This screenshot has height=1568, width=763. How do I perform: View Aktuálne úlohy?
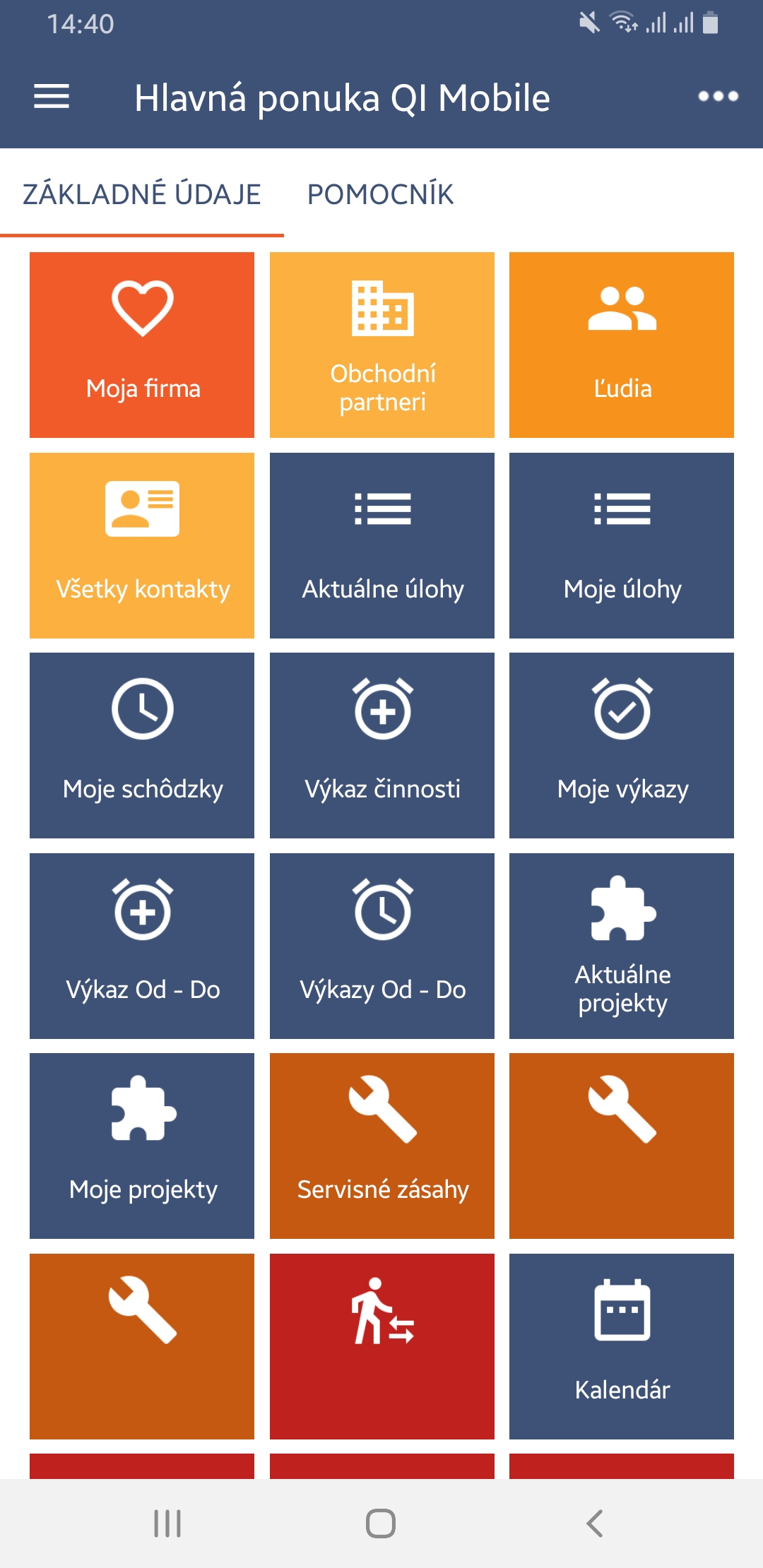[382, 545]
